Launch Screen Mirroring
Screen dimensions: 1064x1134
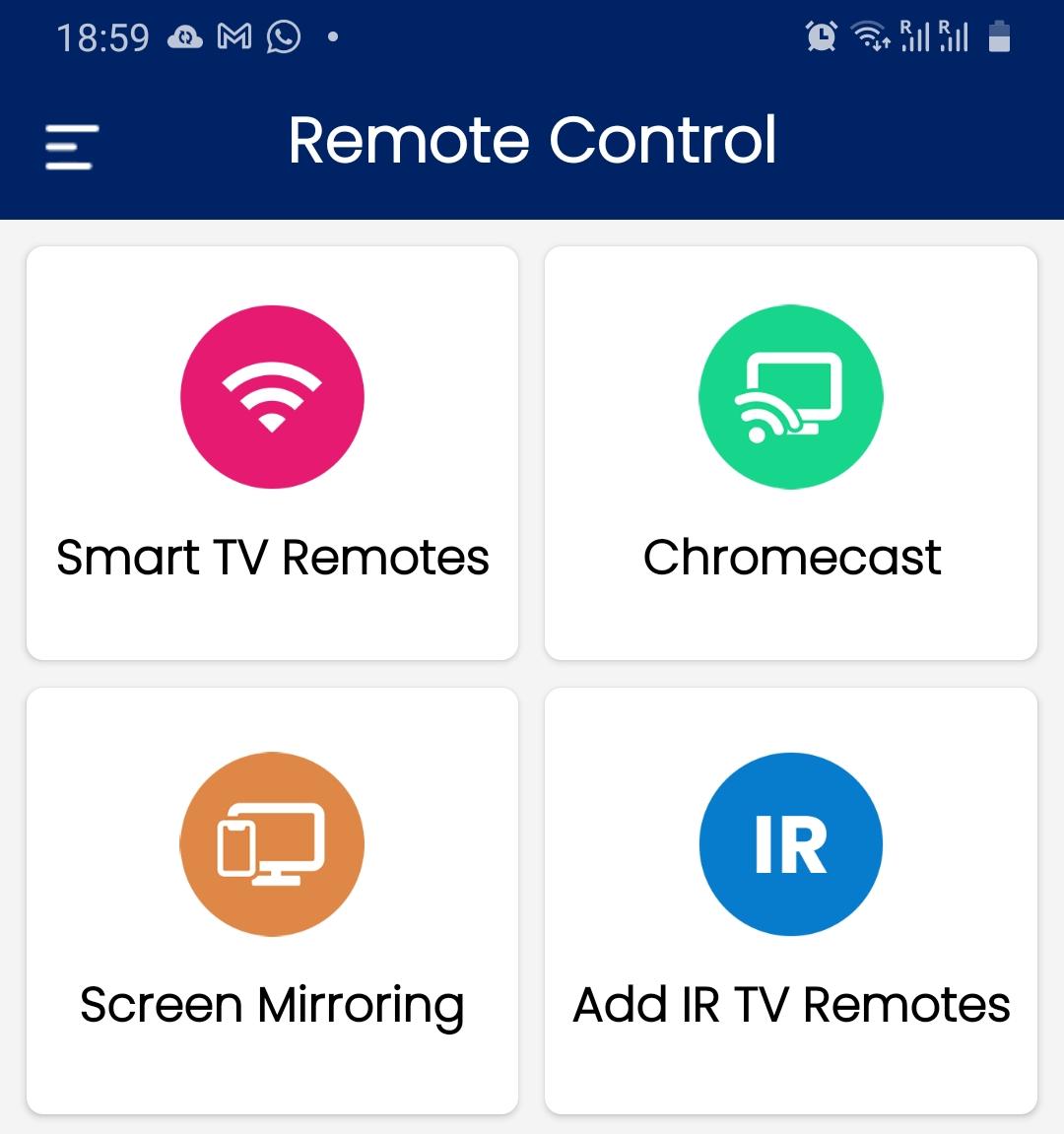click(272, 901)
